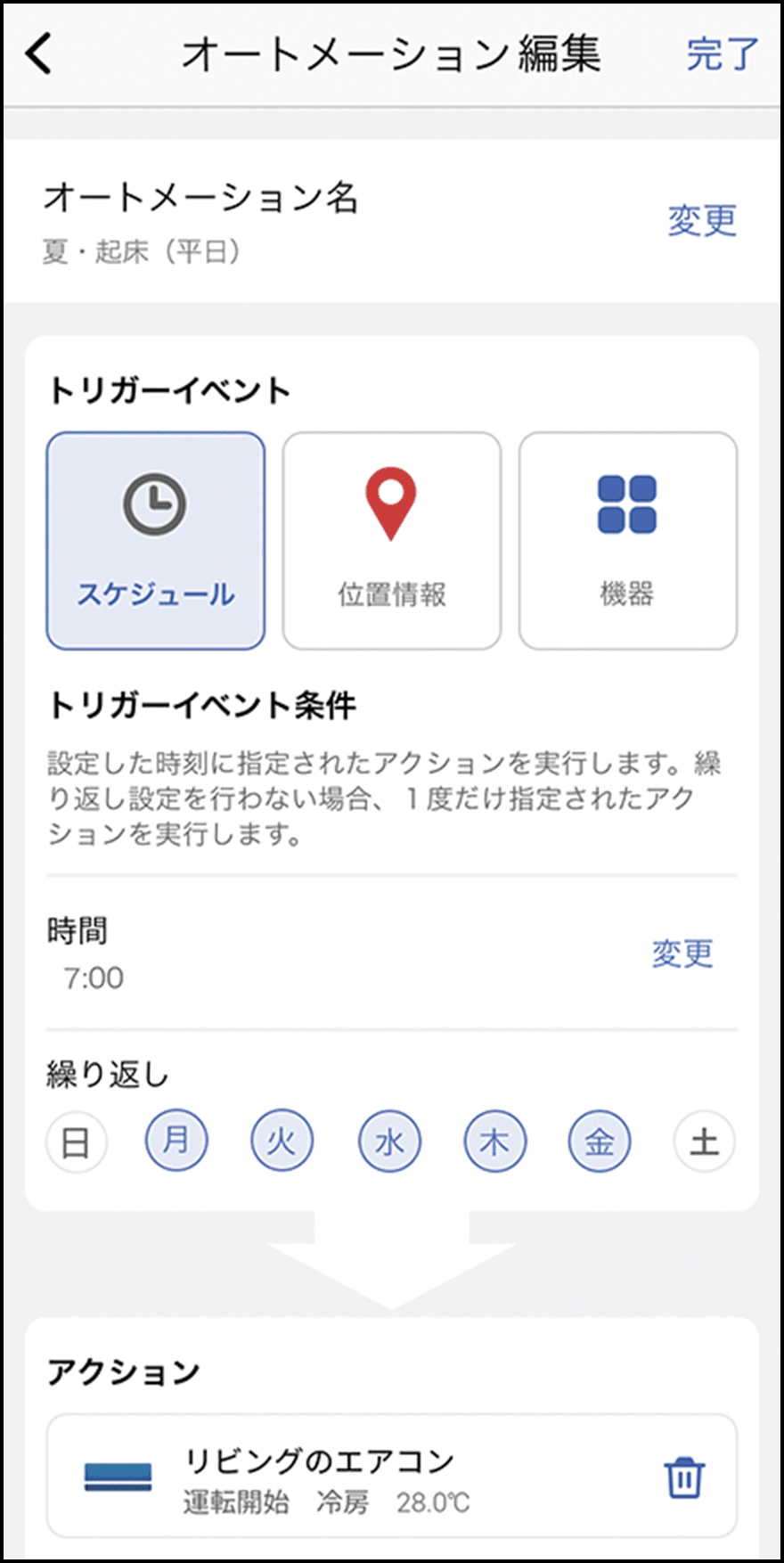
Task: Delete the リビングのエアコン action
Action: click(x=683, y=1477)
